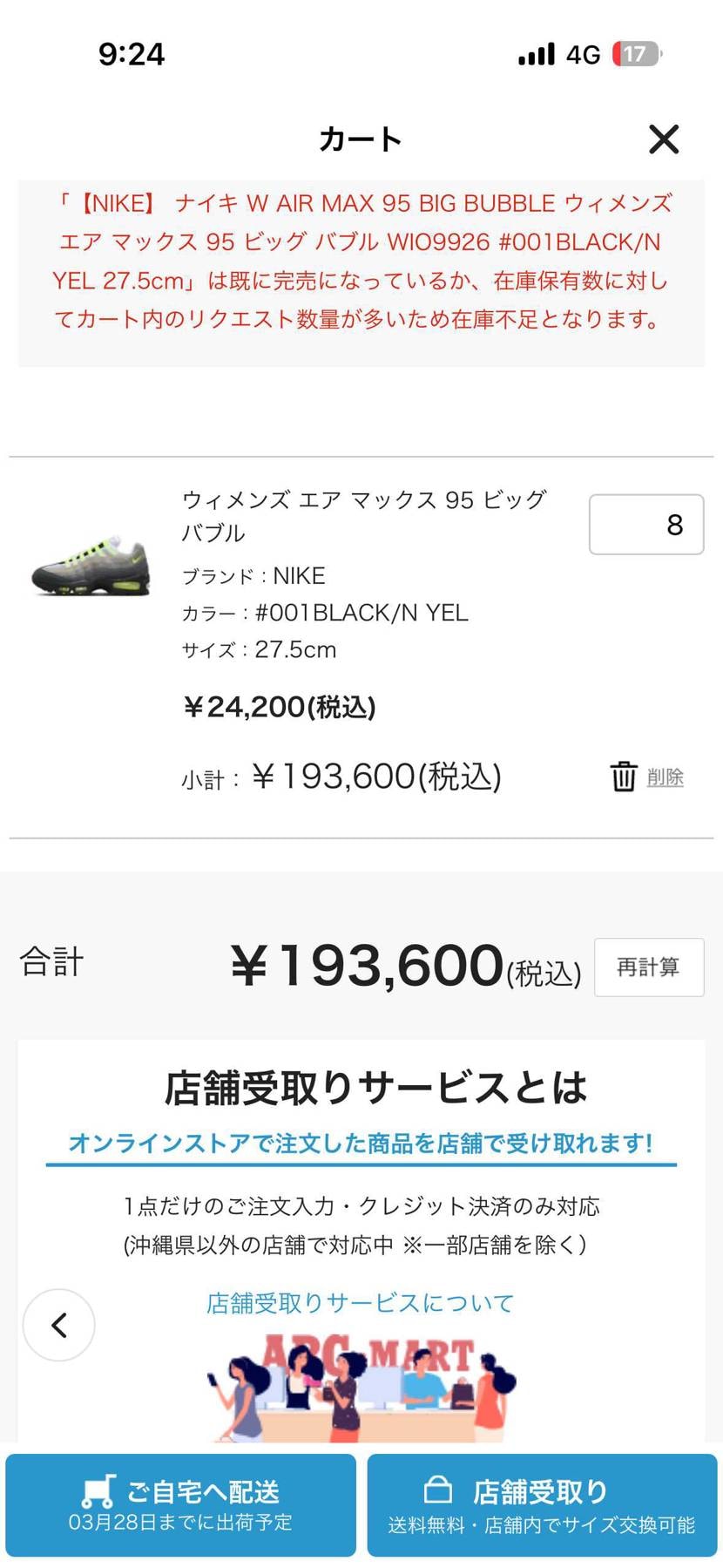Click the battery level indicator
723x1568 pixels.
[635, 52]
